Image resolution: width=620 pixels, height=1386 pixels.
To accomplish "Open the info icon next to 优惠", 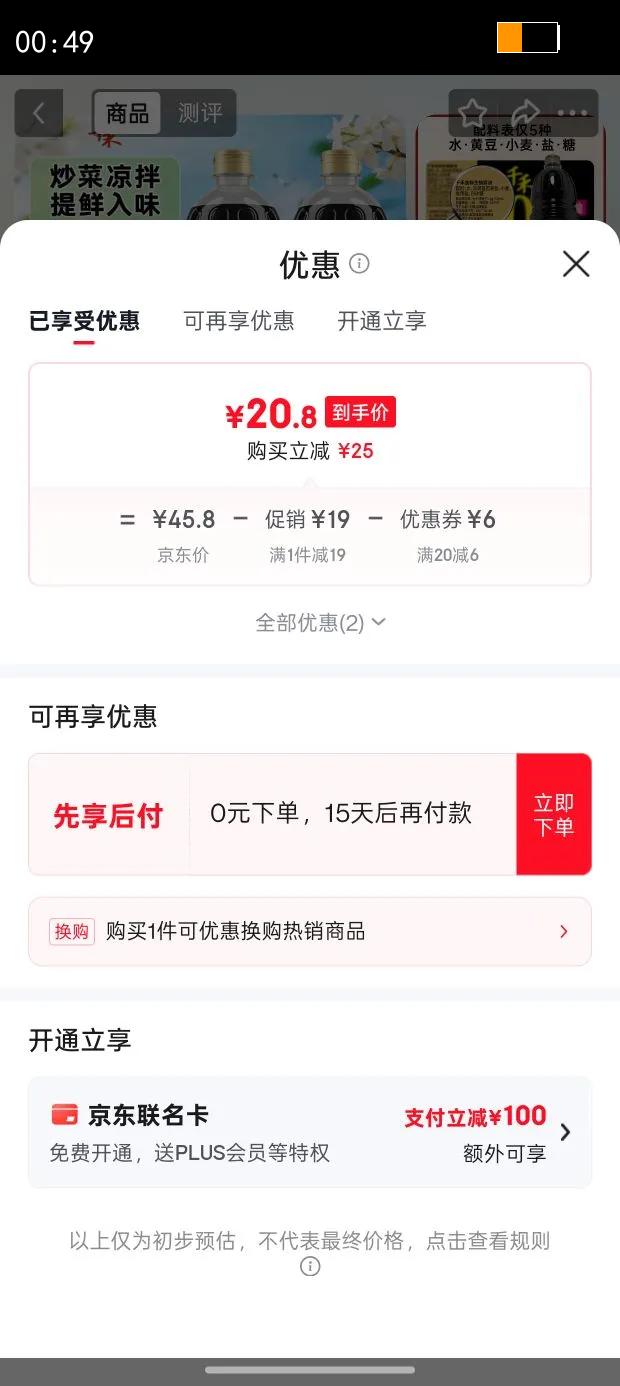I will [x=360, y=263].
